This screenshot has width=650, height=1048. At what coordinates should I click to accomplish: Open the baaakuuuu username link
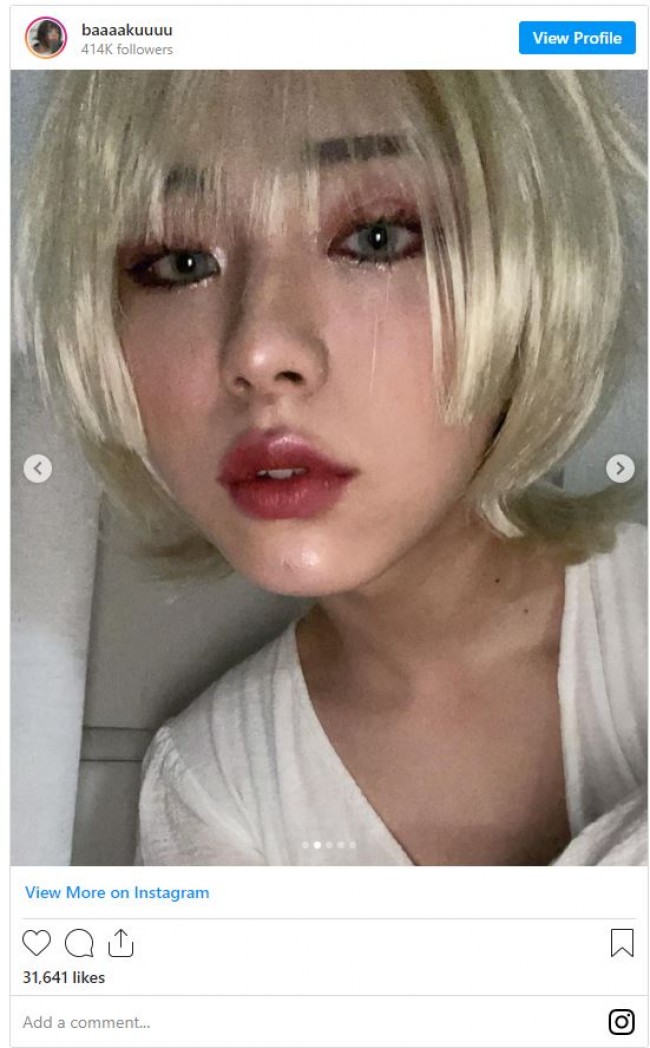coord(127,30)
